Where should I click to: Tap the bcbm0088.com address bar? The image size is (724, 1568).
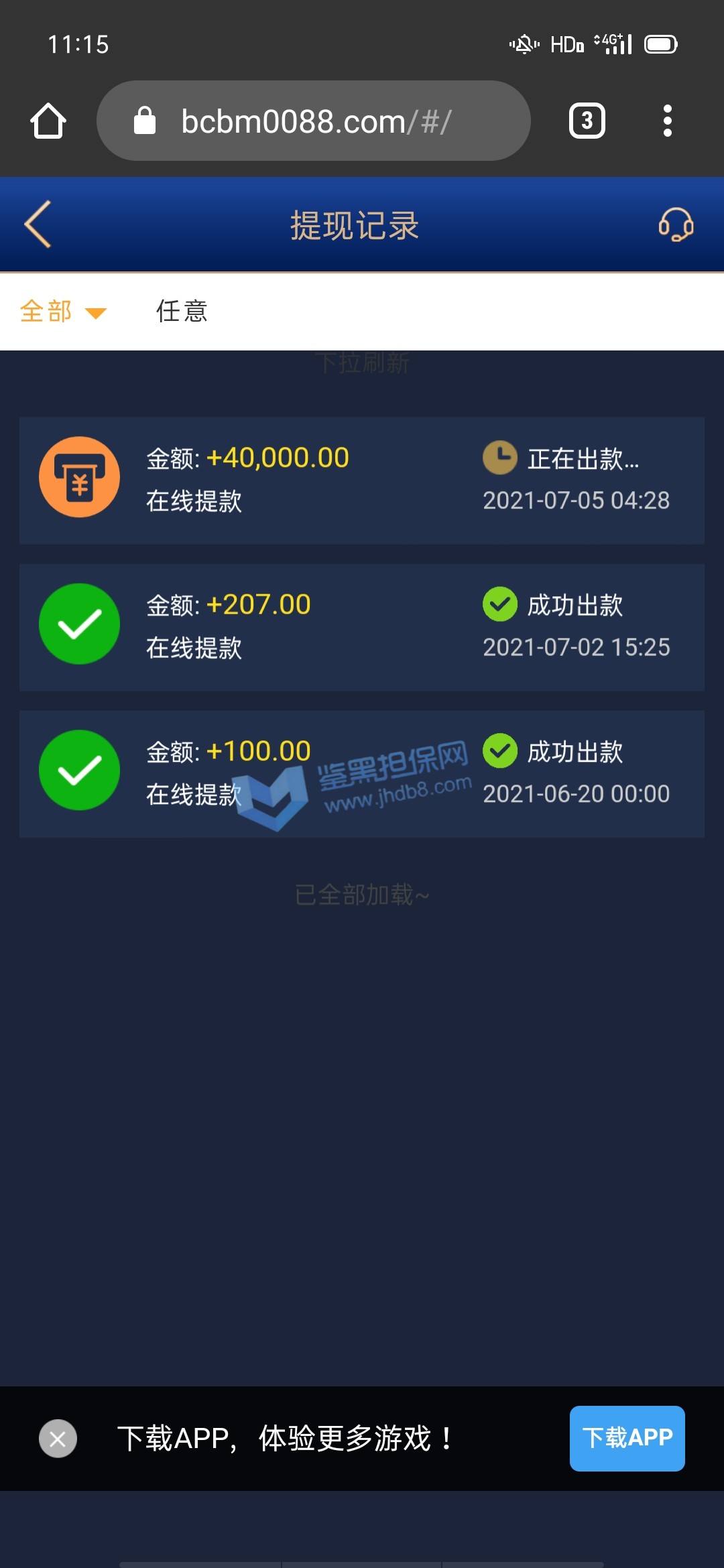pos(314,121)
